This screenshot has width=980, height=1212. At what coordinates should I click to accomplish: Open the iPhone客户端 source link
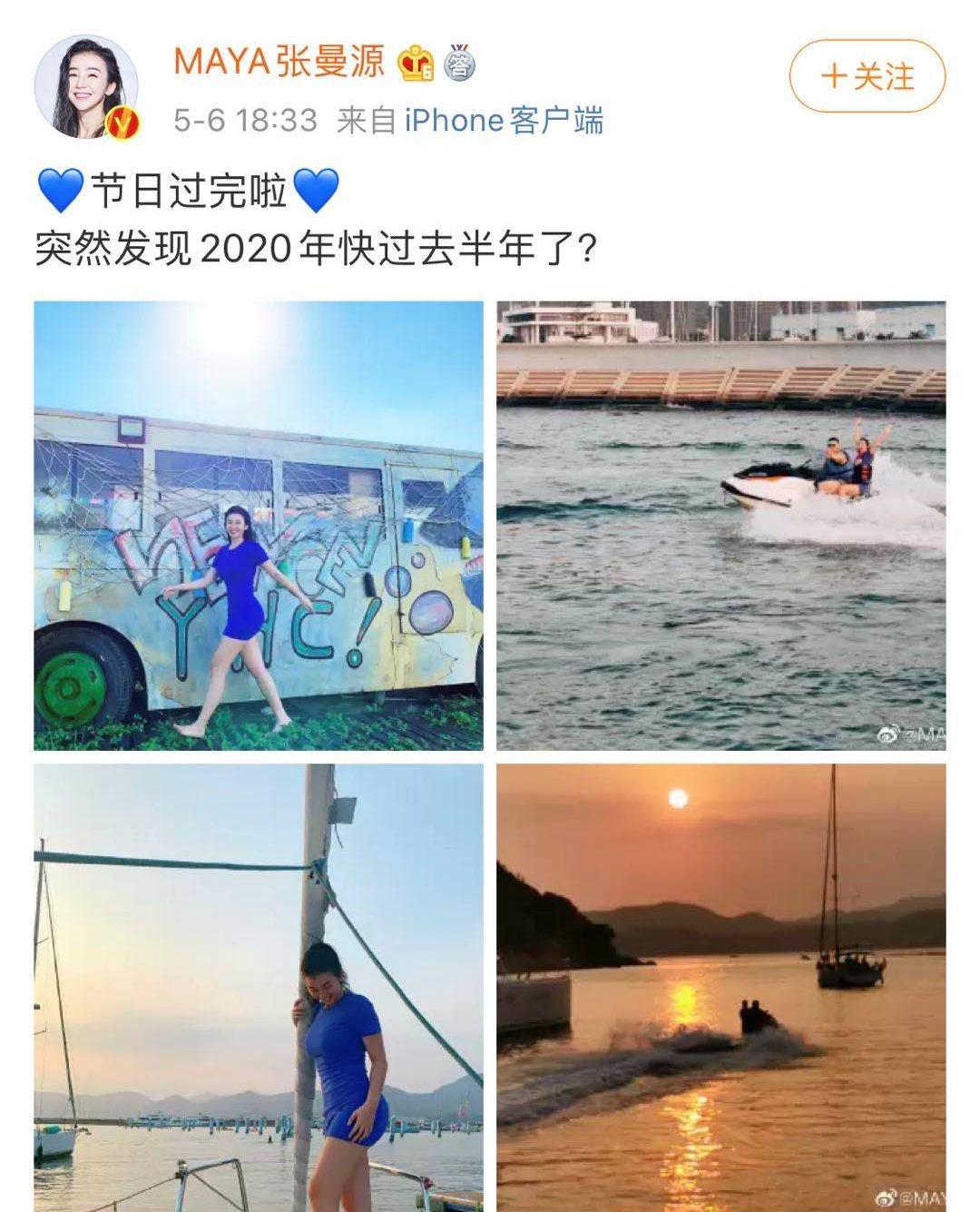[x=504, y=120]
